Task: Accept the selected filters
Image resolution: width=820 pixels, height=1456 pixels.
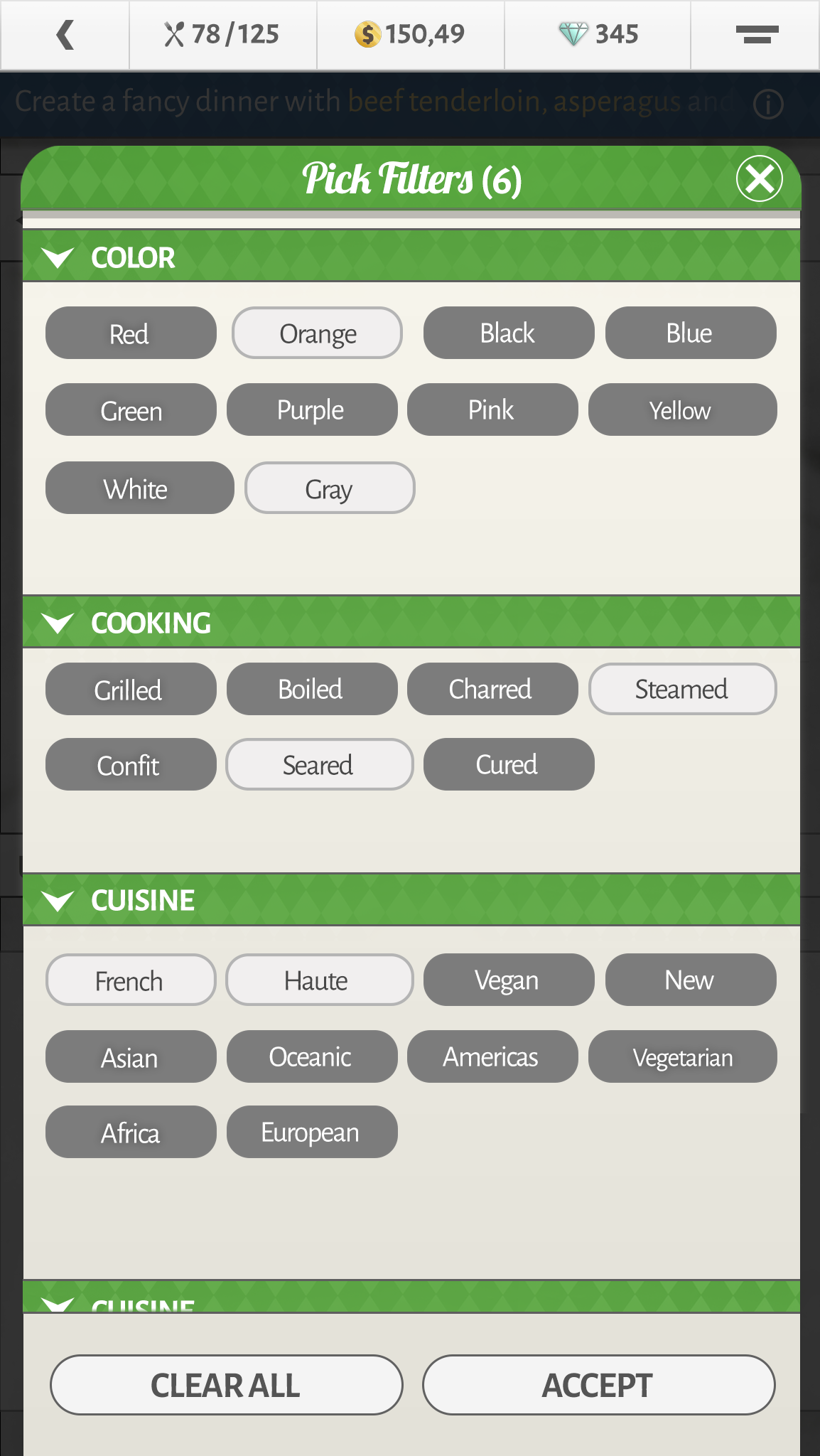Action: [x=598, y=1385]
